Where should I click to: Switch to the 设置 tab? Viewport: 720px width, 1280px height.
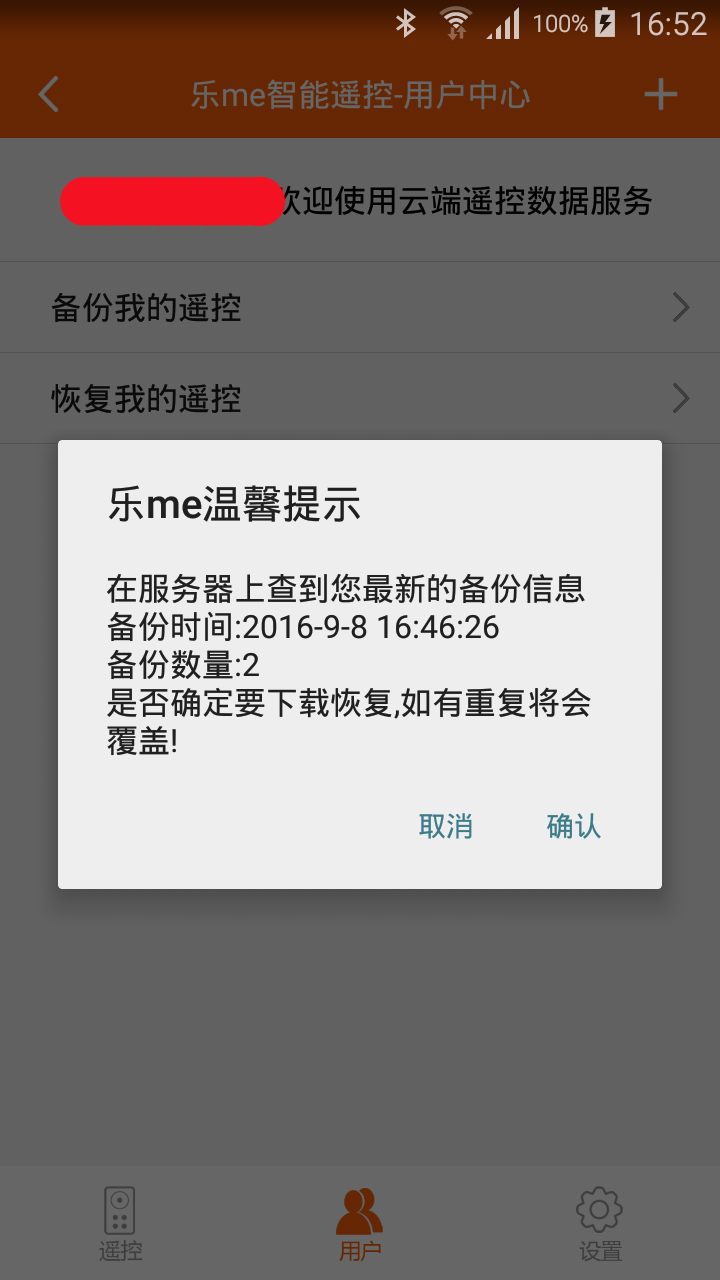point(600,1222)
